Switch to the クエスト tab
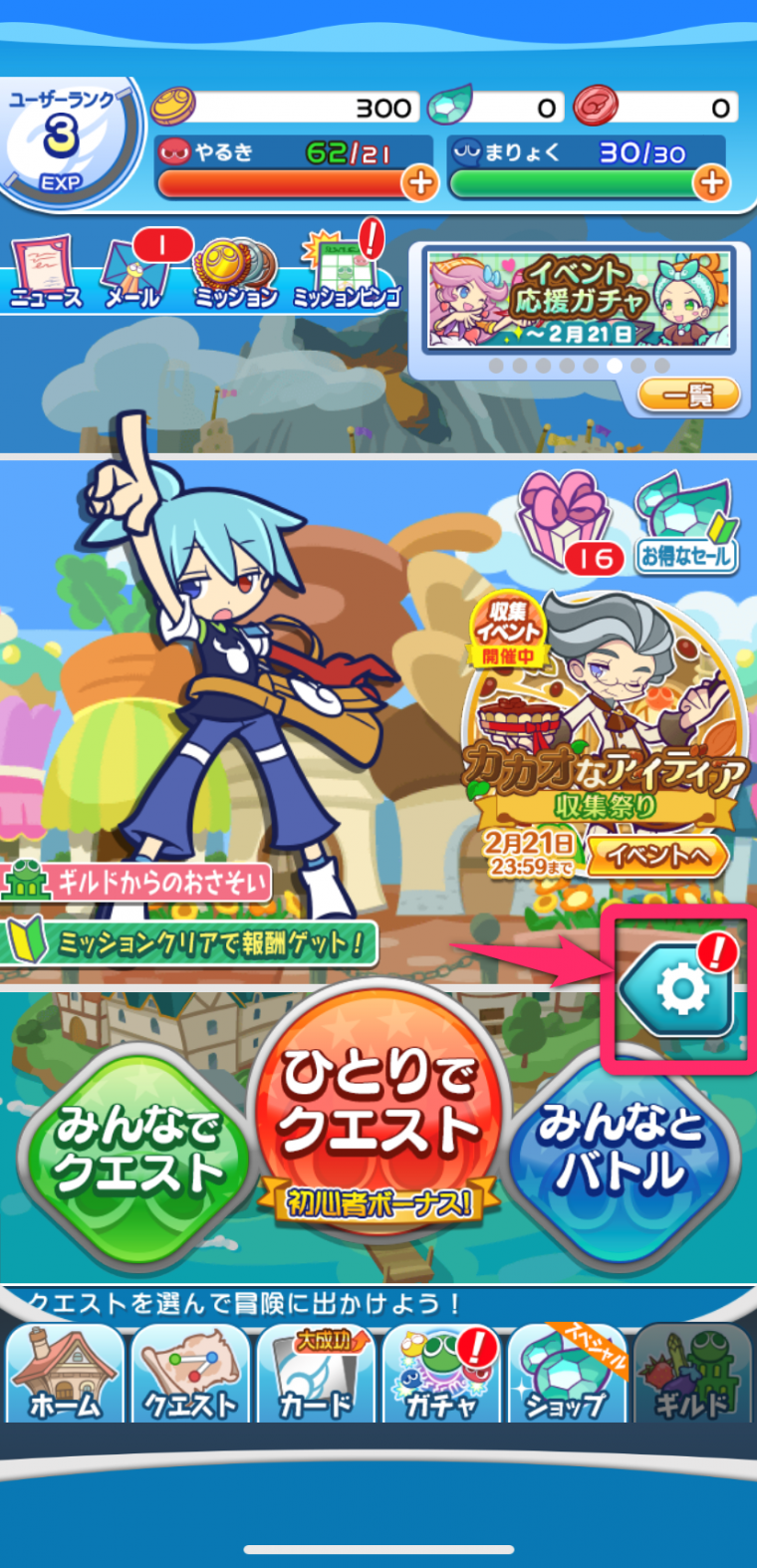This screenshot has width=757, height=1568. [x=191, y=1375]
